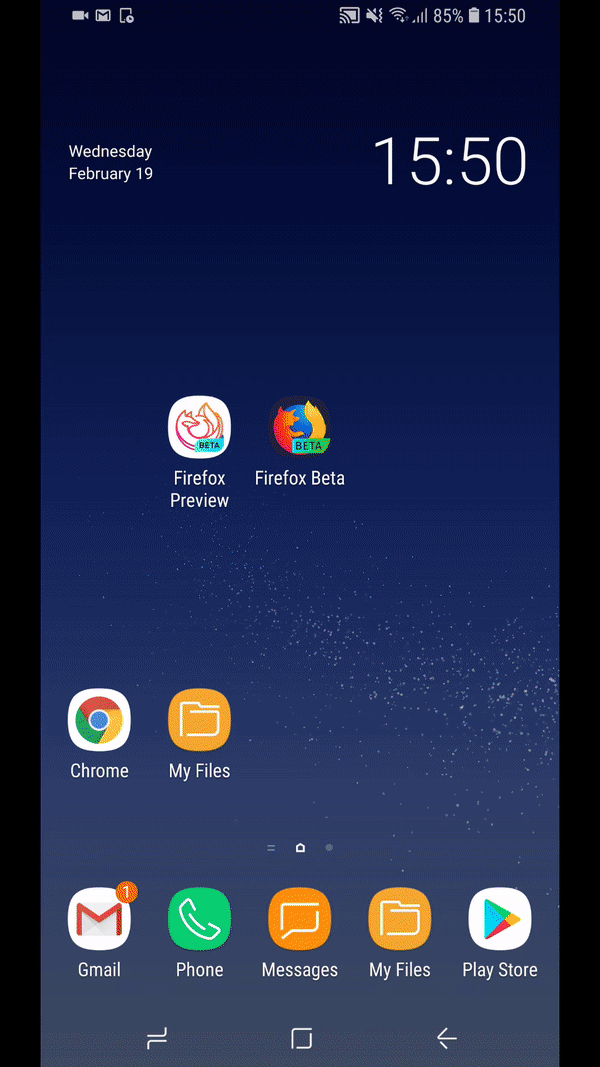Image resolution: width=600 pixels, height=1067 pixels.
Task: Go back with the navigation arrow
Action: coord(446,1038)
